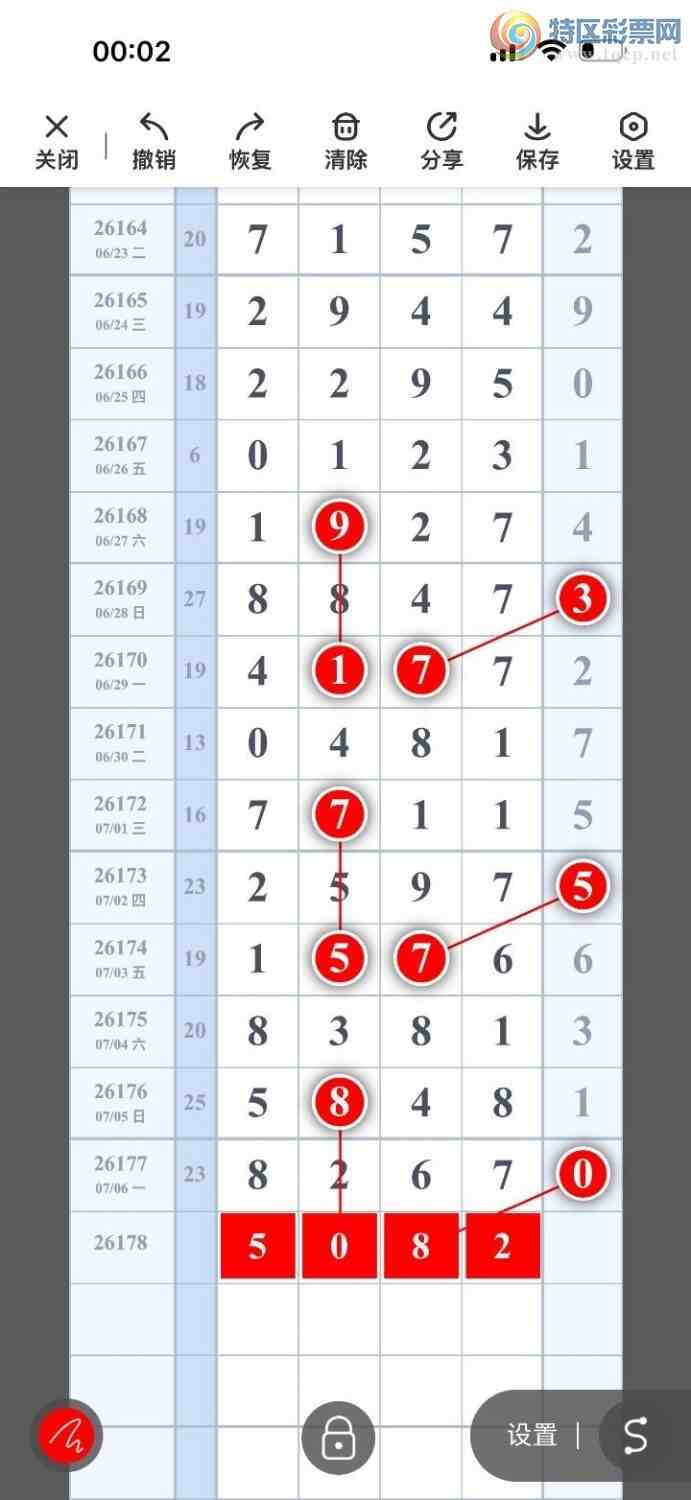Image resolution: width=691 pixels, height=1500 pixels.
Task: Save the chart image
Action: coord(538,142)
